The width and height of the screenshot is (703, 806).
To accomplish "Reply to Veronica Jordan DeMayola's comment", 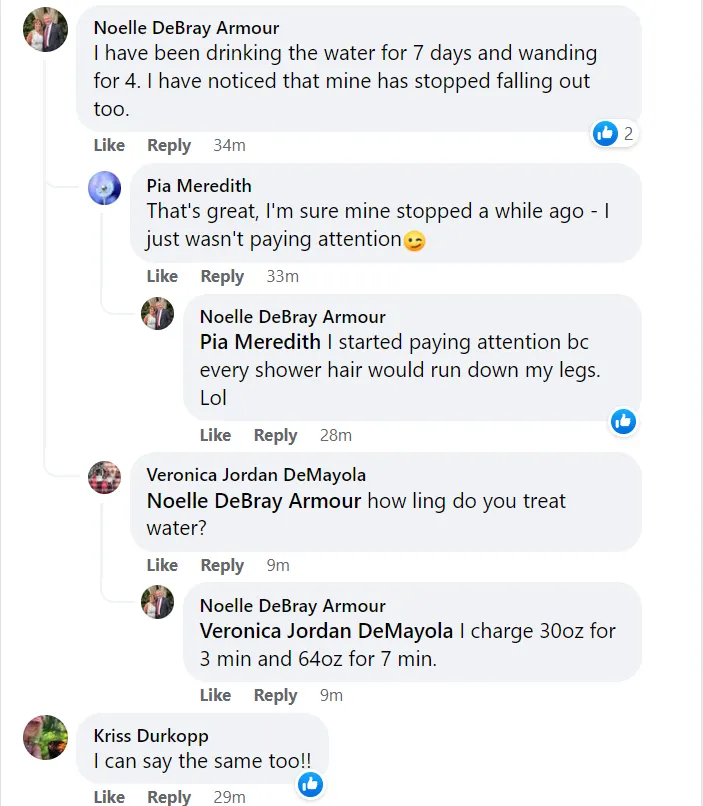I will [222, 565].
